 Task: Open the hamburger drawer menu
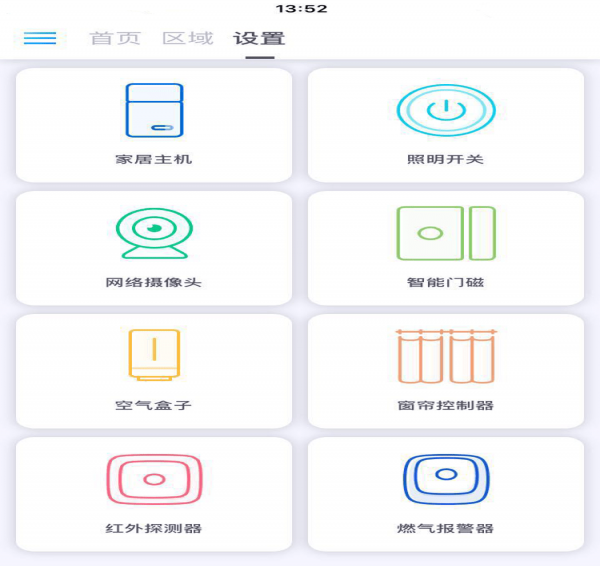[x=40, y=38]
